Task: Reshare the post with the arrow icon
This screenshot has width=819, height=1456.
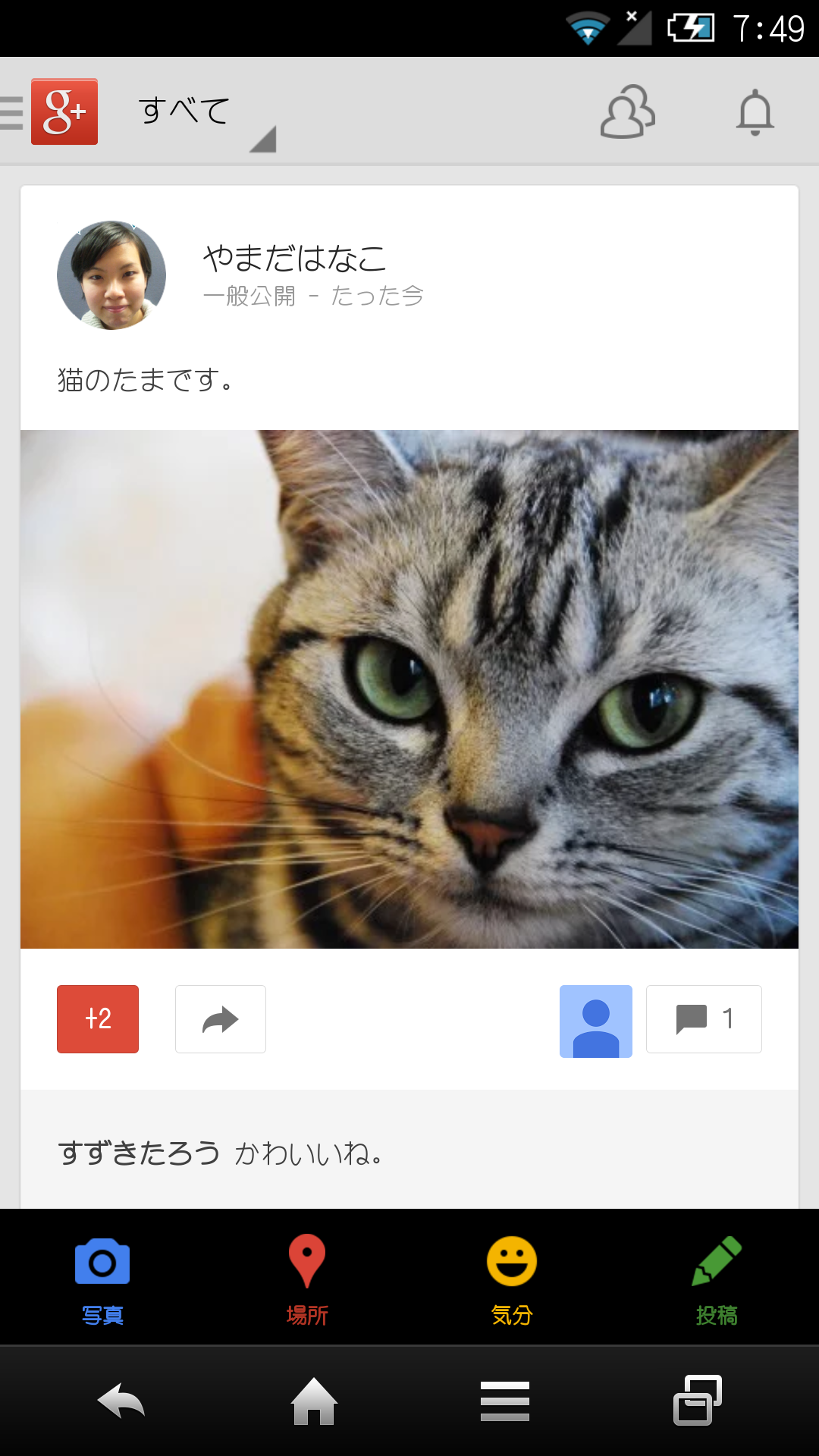Action: 221,1018
